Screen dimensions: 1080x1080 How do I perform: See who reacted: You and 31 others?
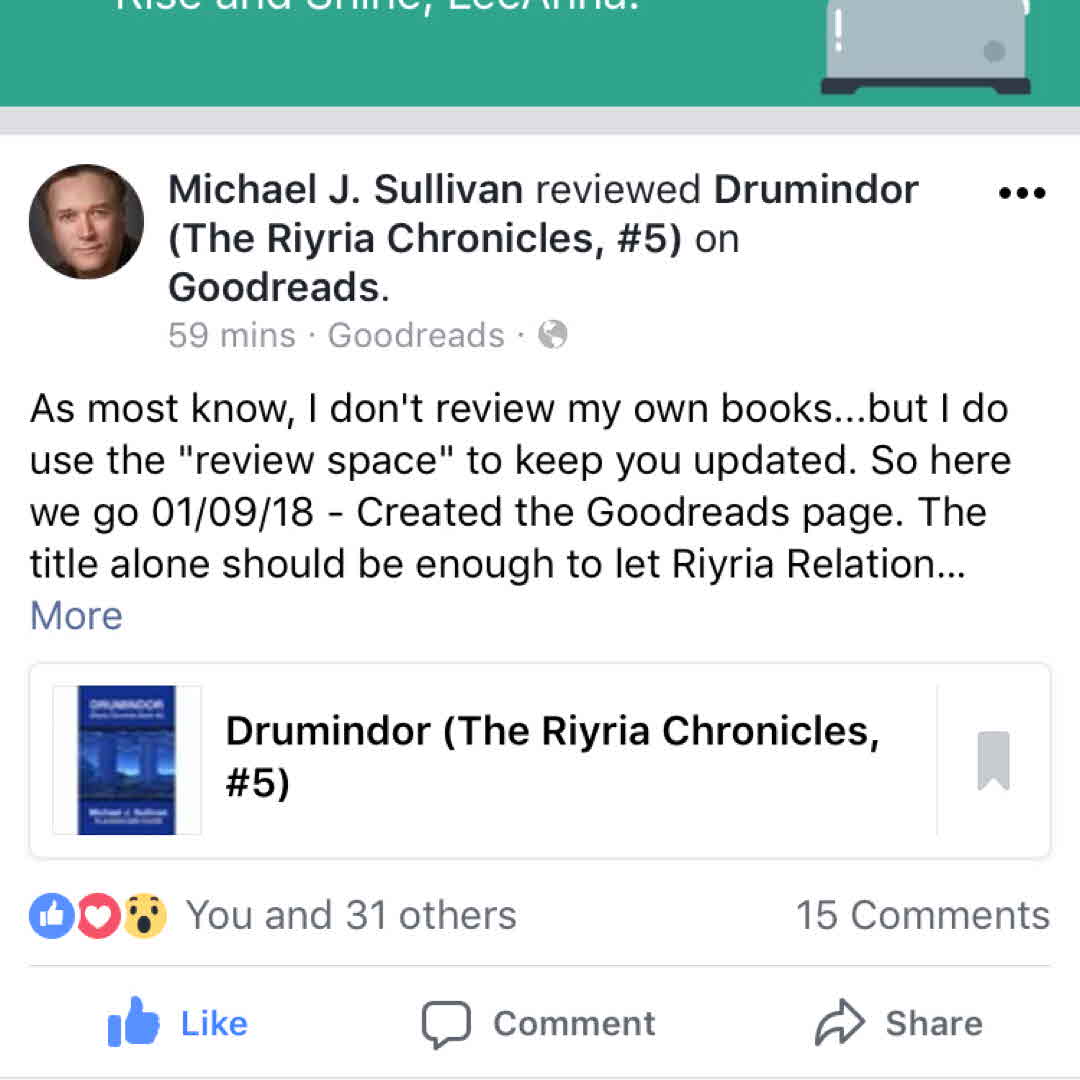(x=350, y=915)
